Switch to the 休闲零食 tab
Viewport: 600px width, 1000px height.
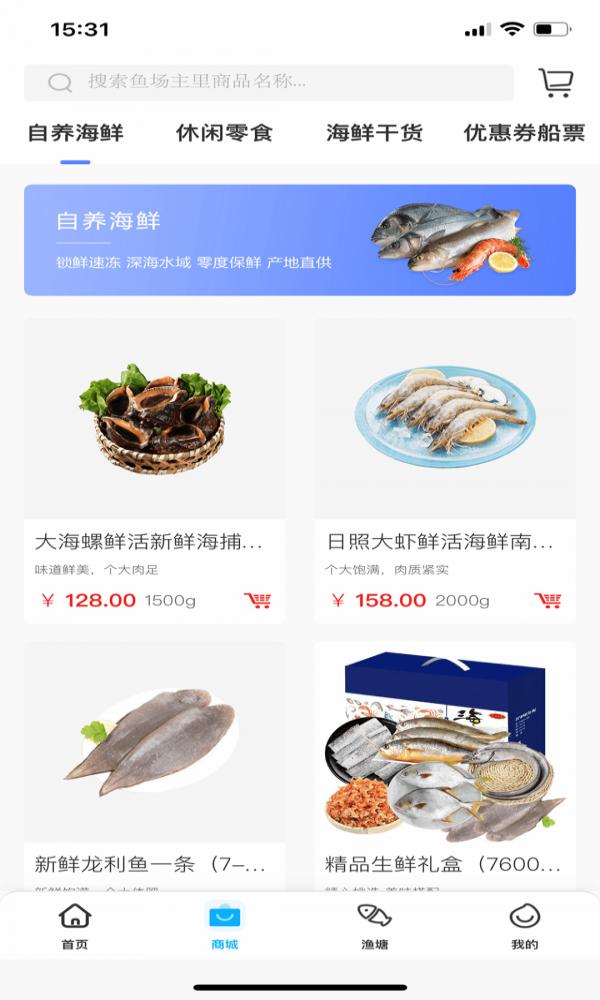click(224, 133)
